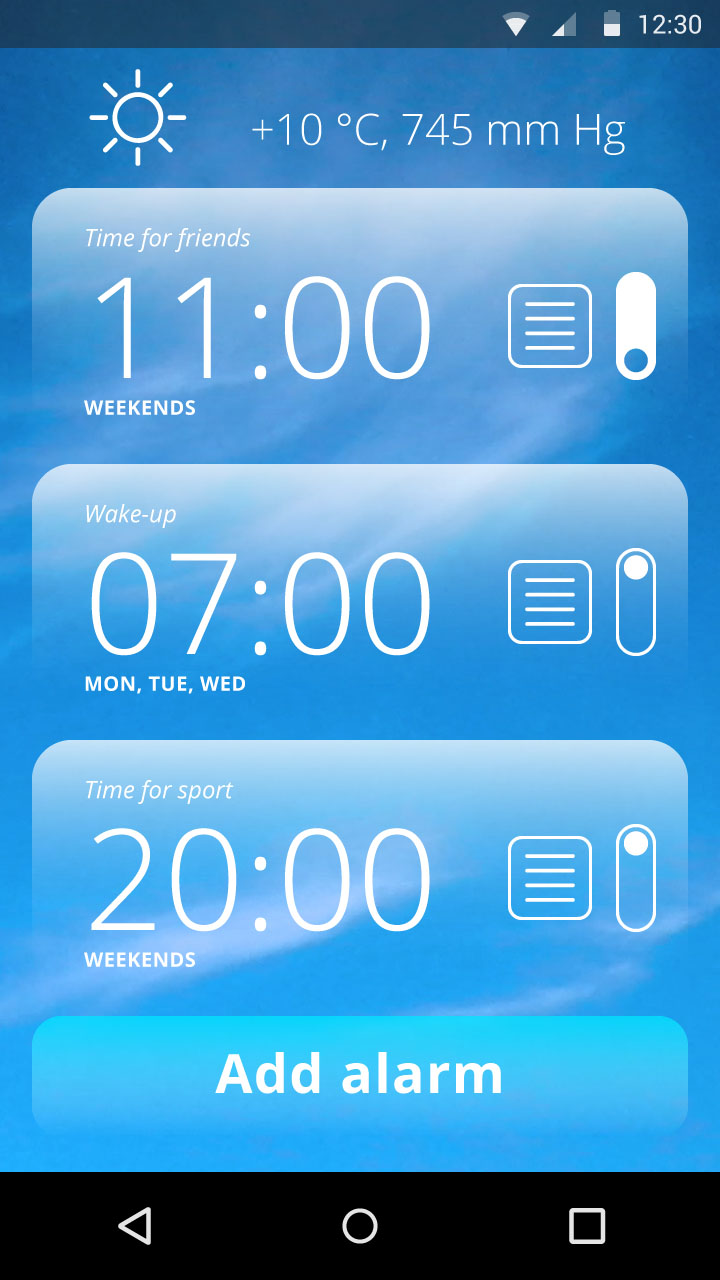Toggle the Wake-up alarm switch
Screen dimensions: 720x1280
(x=636, y=602)
